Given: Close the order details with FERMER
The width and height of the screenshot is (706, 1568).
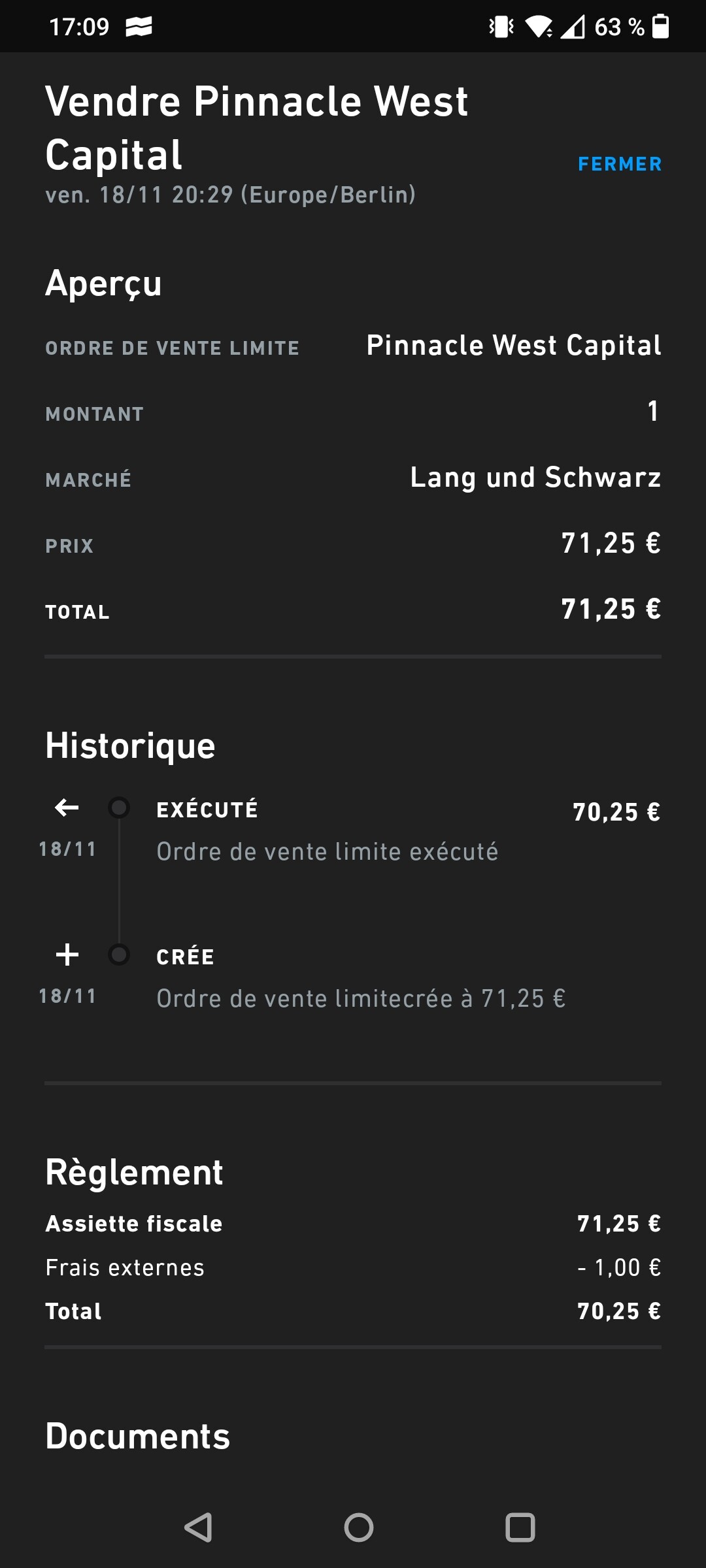Looking at the screenshot, I should (x=620, y=164).
